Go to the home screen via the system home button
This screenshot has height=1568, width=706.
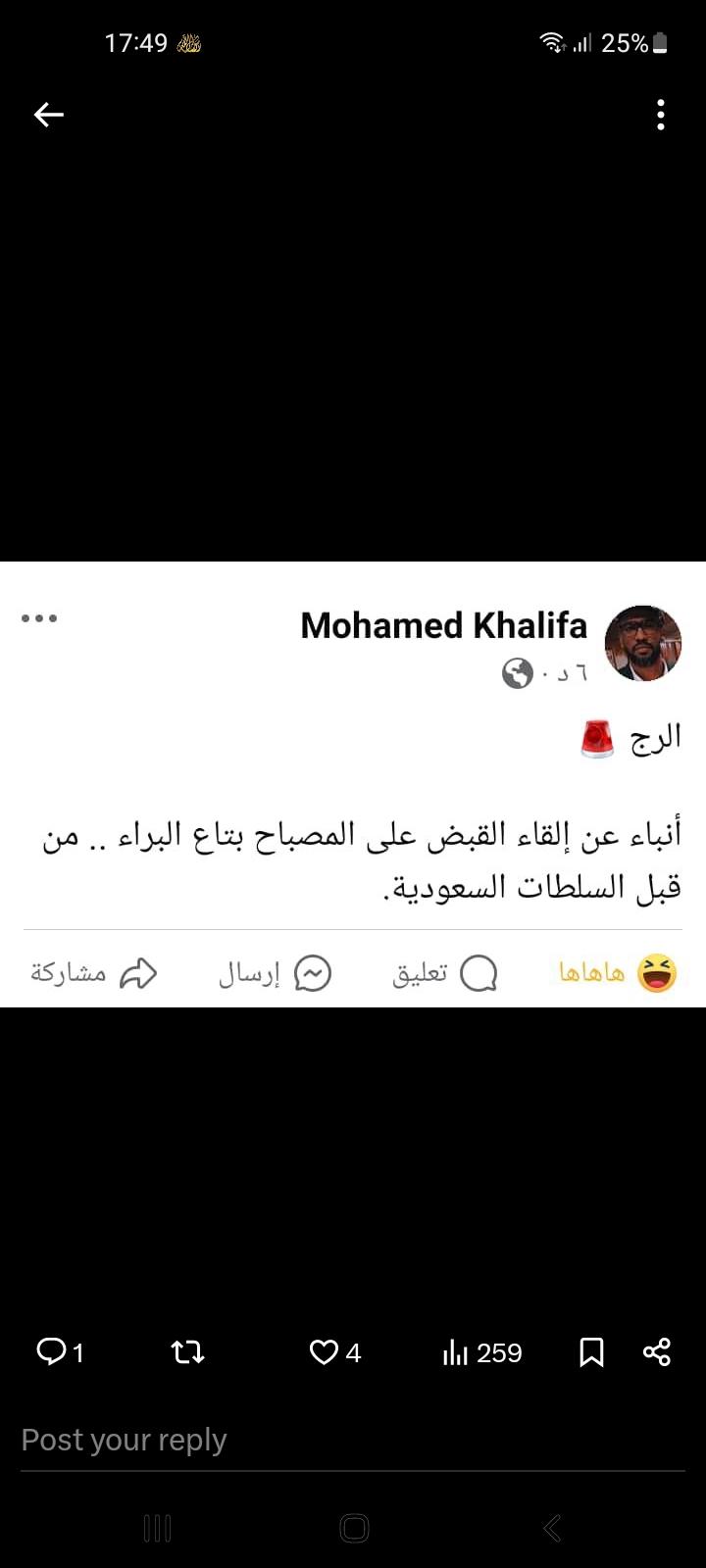[354, 1528]
